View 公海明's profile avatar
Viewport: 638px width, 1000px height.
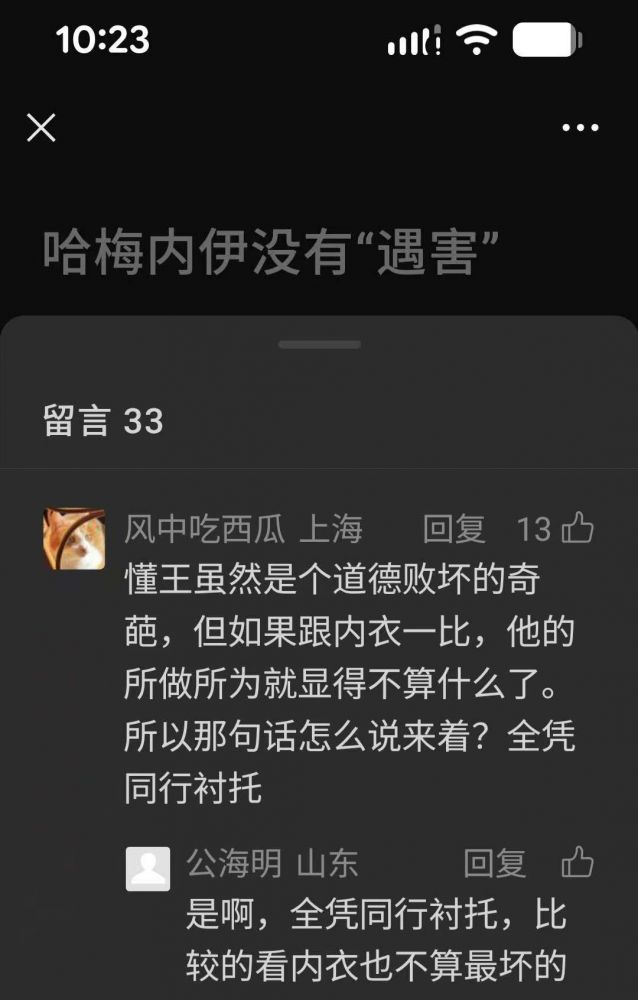148,867
